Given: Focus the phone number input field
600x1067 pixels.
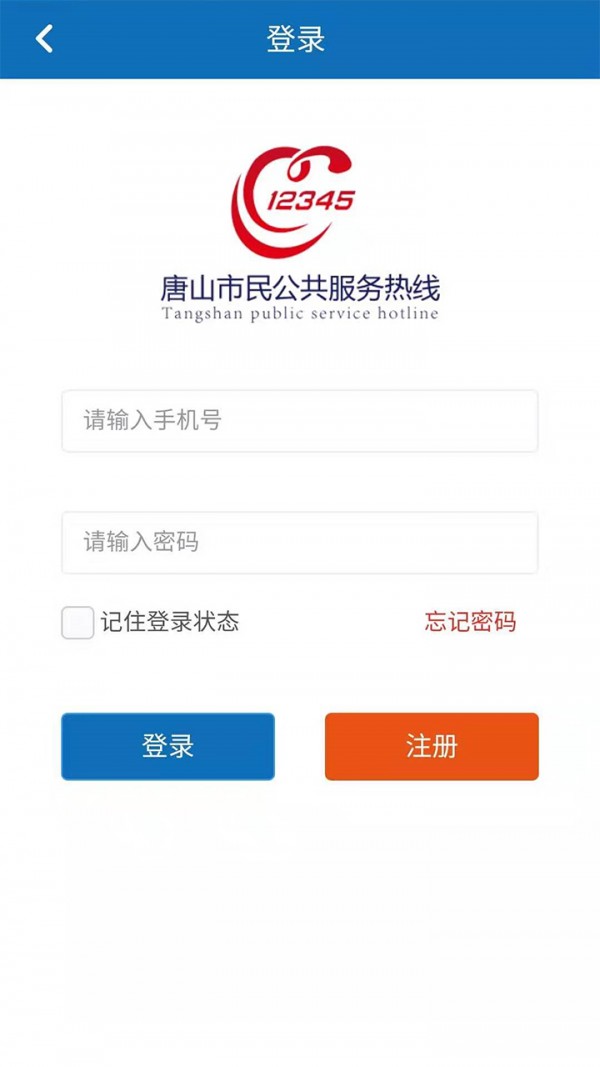Looking at the screenshot, I should click(300, 421).
